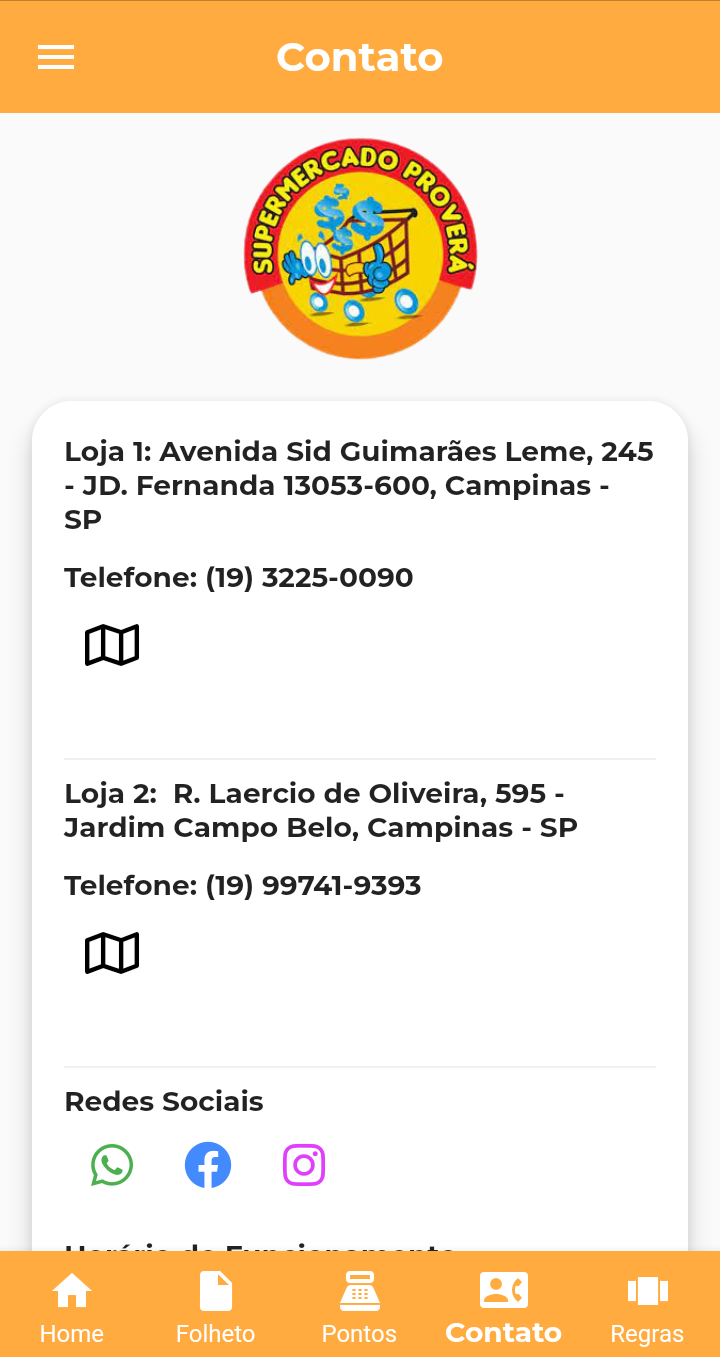The width and height of the screenshot is (720, 1357).
Task: Go to the Home tab
Action: point(72,1306)
